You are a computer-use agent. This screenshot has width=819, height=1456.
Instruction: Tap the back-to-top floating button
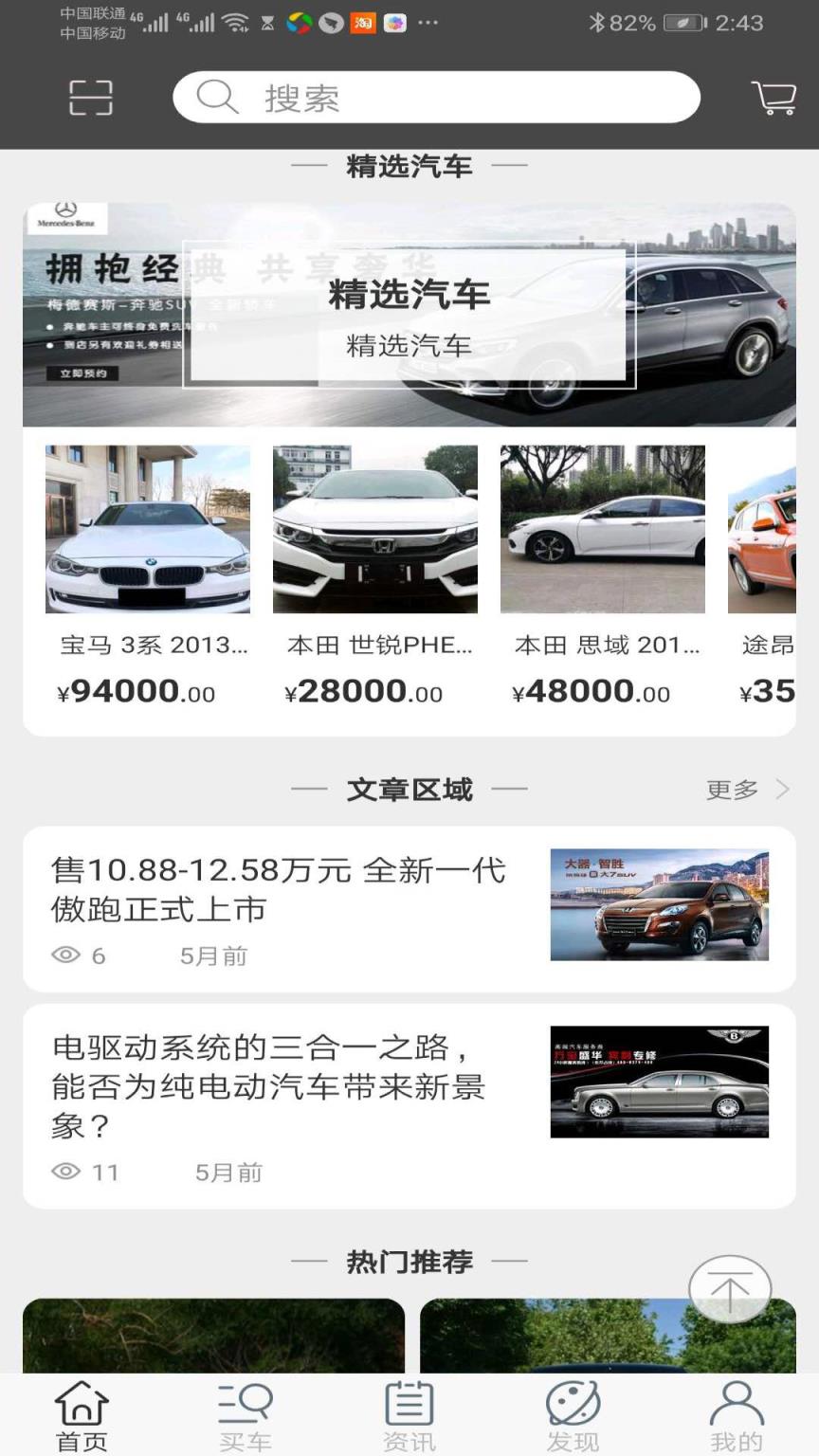point(731,1288)
